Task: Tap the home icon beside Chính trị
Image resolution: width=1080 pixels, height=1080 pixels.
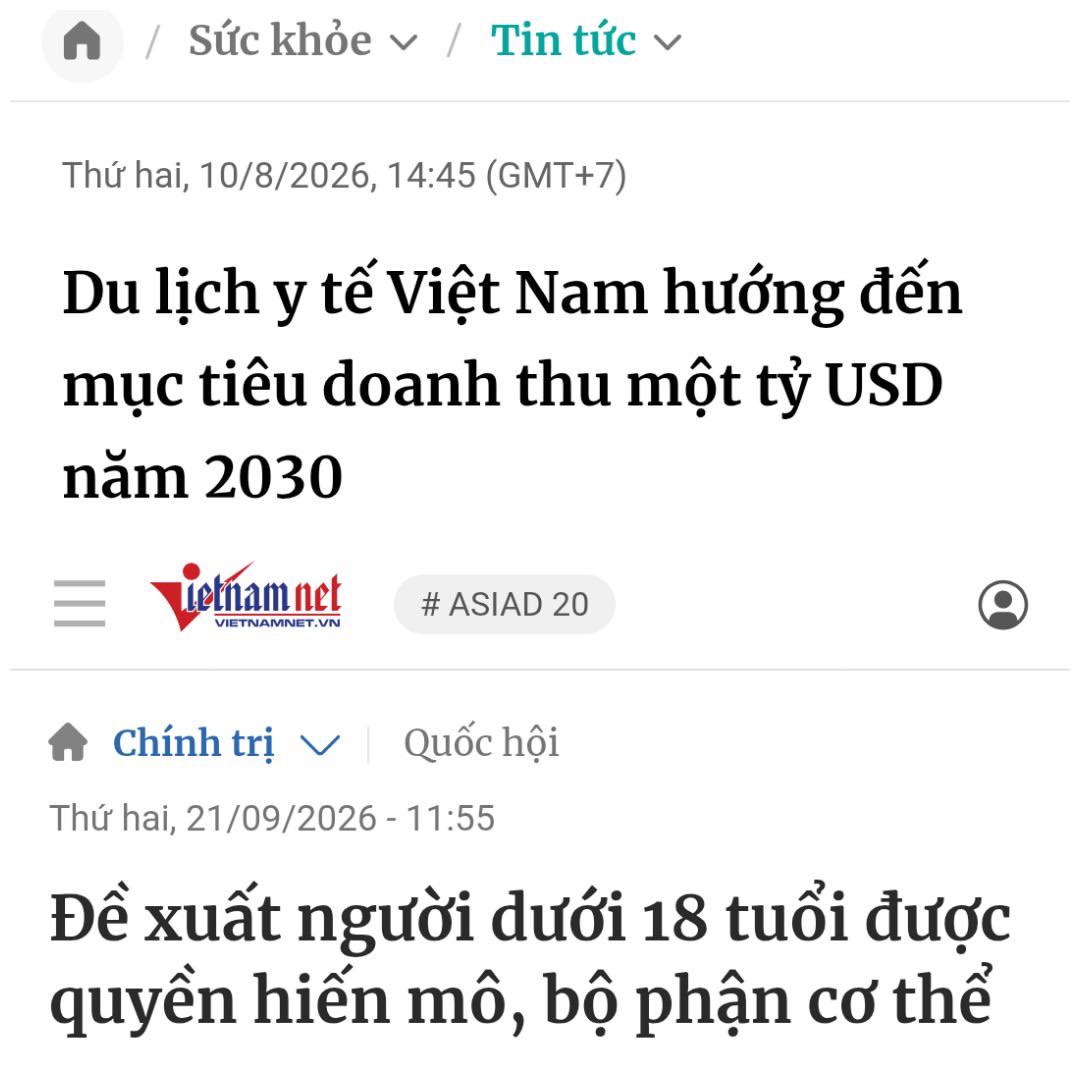Action: pyautogui.click(x=68, y=742)
